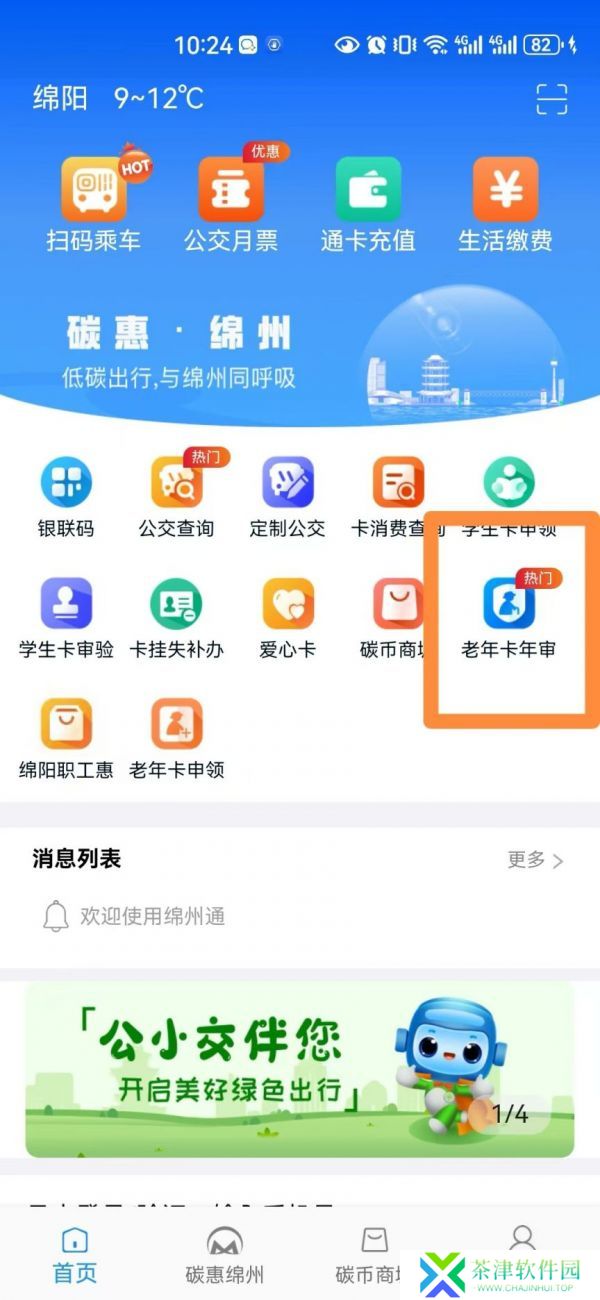Open 公交查询 bus lookup
The width and height of the screenshot is (600, 1300).
[x=177, y=497]
